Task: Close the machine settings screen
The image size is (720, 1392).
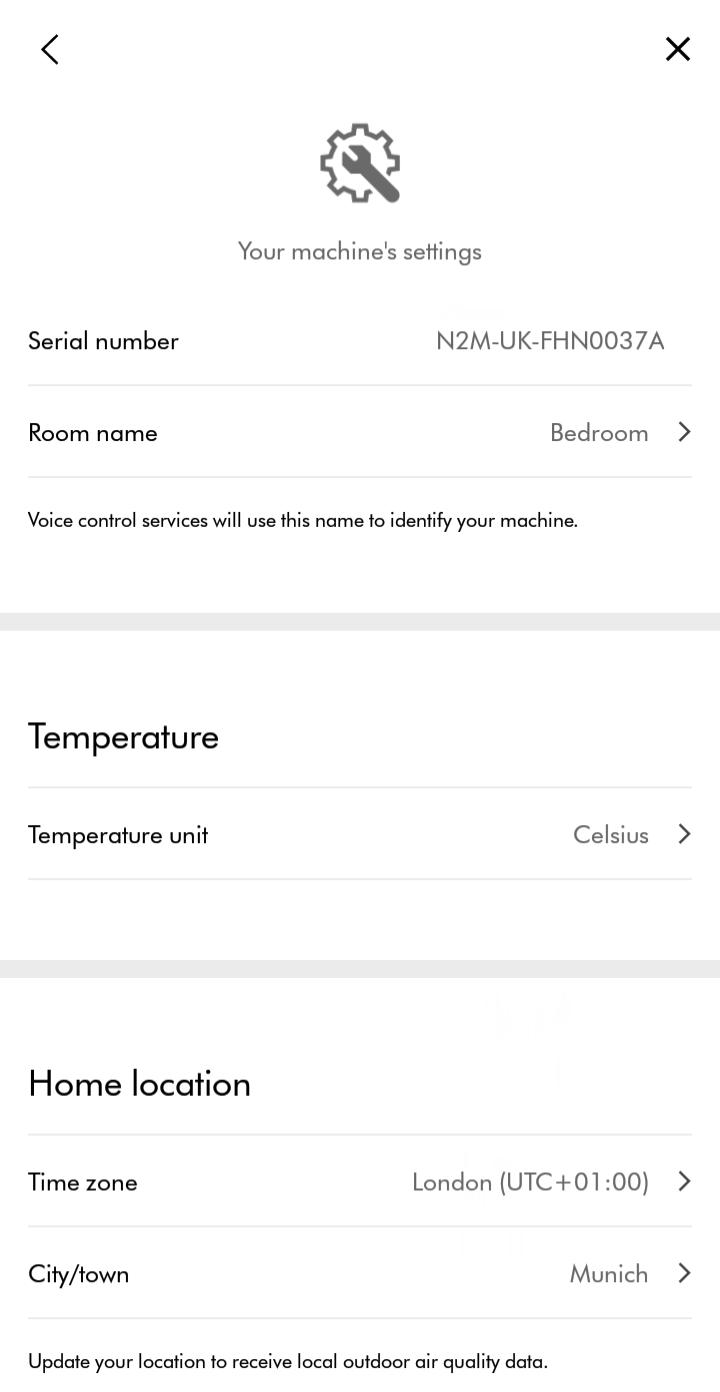Action: click(x=677, y=49)
